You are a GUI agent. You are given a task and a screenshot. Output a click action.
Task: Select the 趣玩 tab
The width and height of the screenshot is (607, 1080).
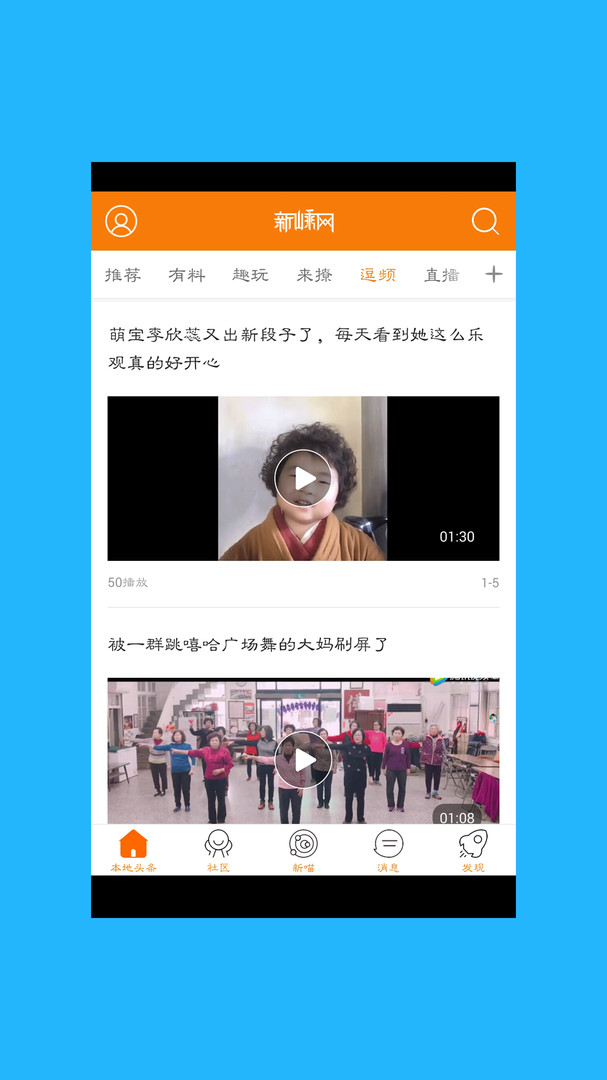pyautogui.click(x=251, y=275)
